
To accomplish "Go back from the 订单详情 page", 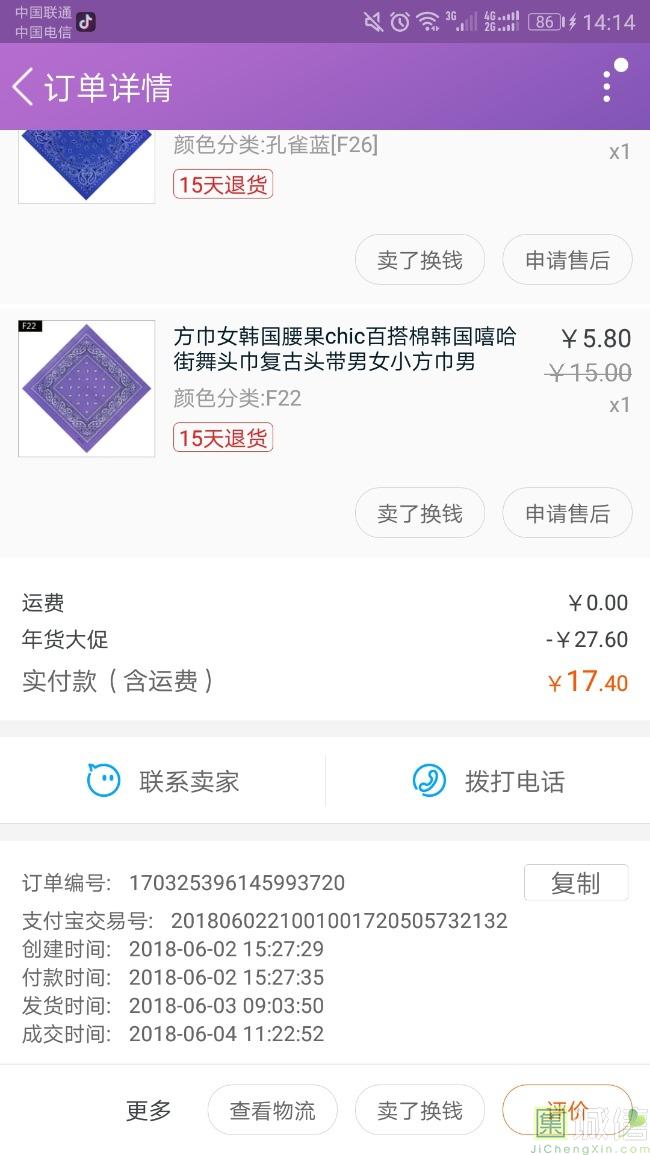I will pyautogui.click(x=24, y=87).
